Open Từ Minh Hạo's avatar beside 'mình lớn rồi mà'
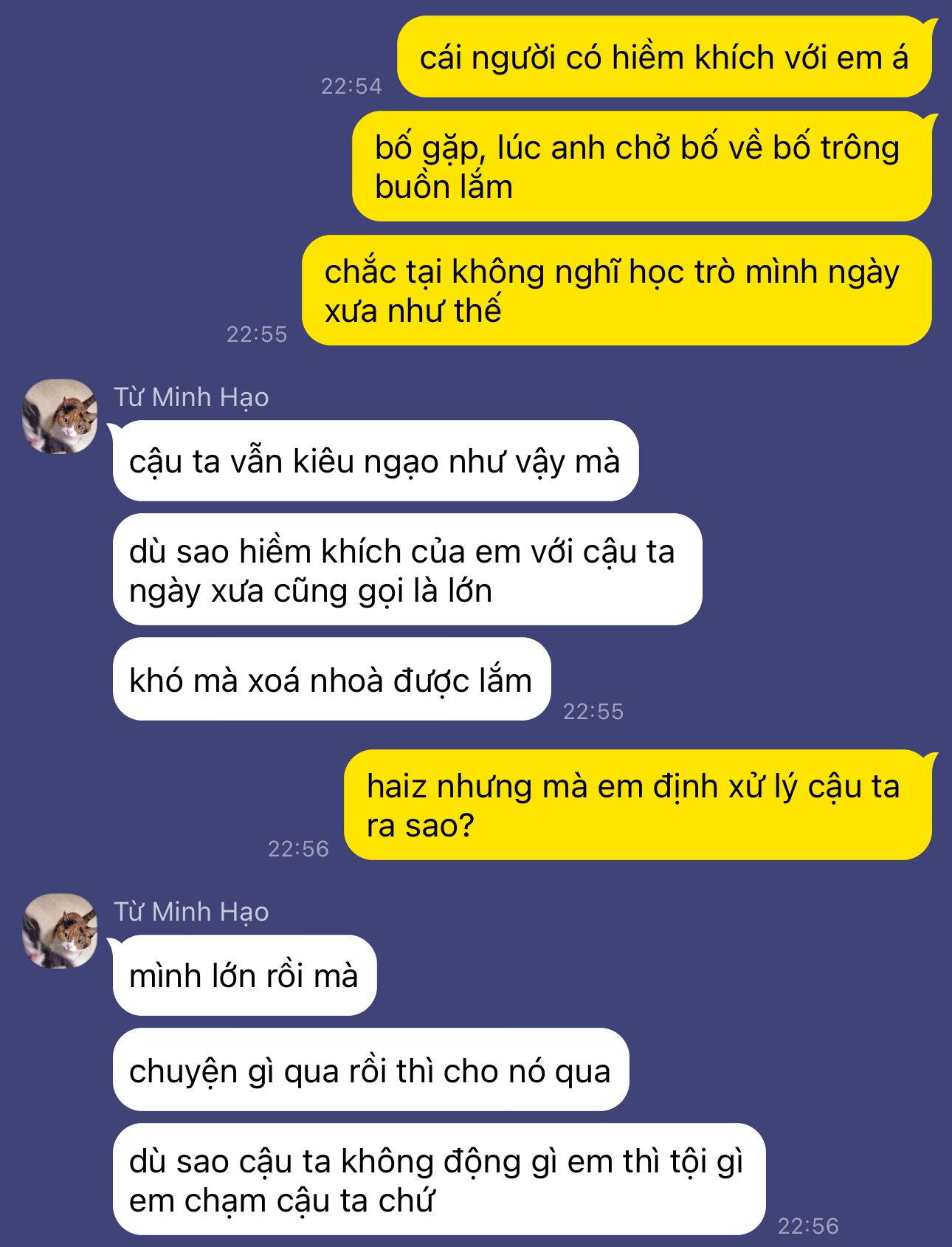952x1247 pixels. (60, 931)
